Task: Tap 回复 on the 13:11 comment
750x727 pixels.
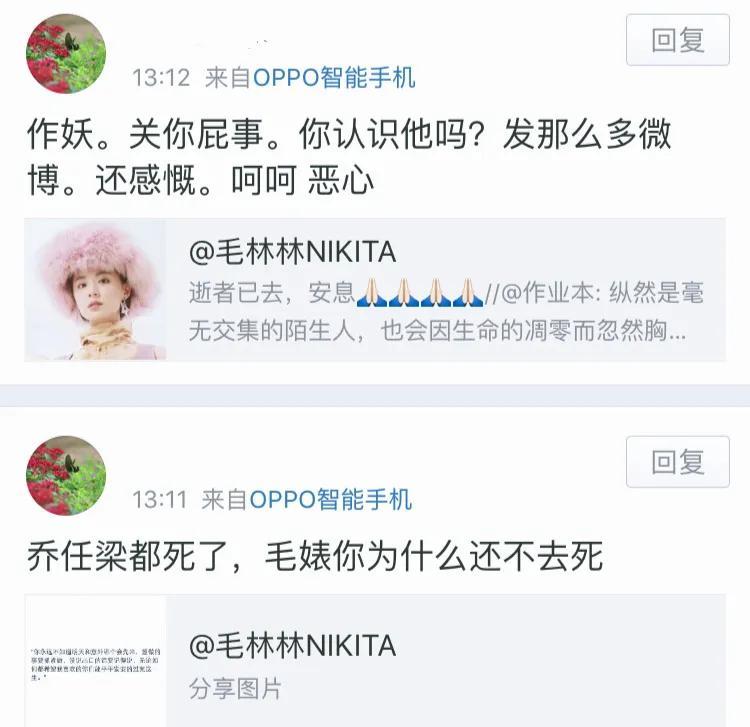Action: [677, 463]
